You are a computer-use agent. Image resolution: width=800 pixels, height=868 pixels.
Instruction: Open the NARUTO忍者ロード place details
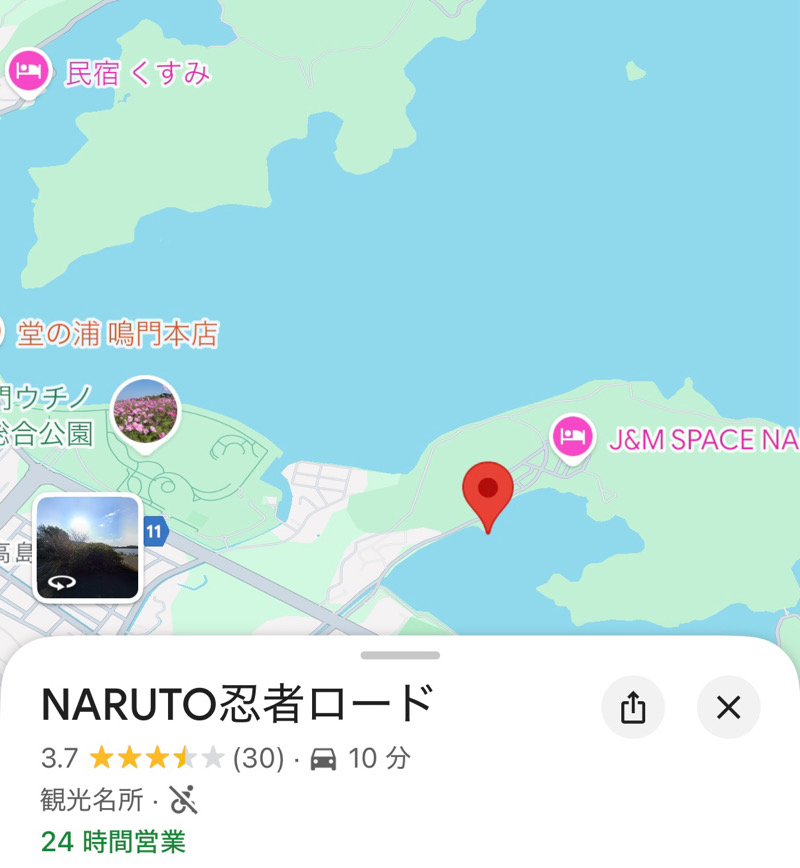coord(238,706)
